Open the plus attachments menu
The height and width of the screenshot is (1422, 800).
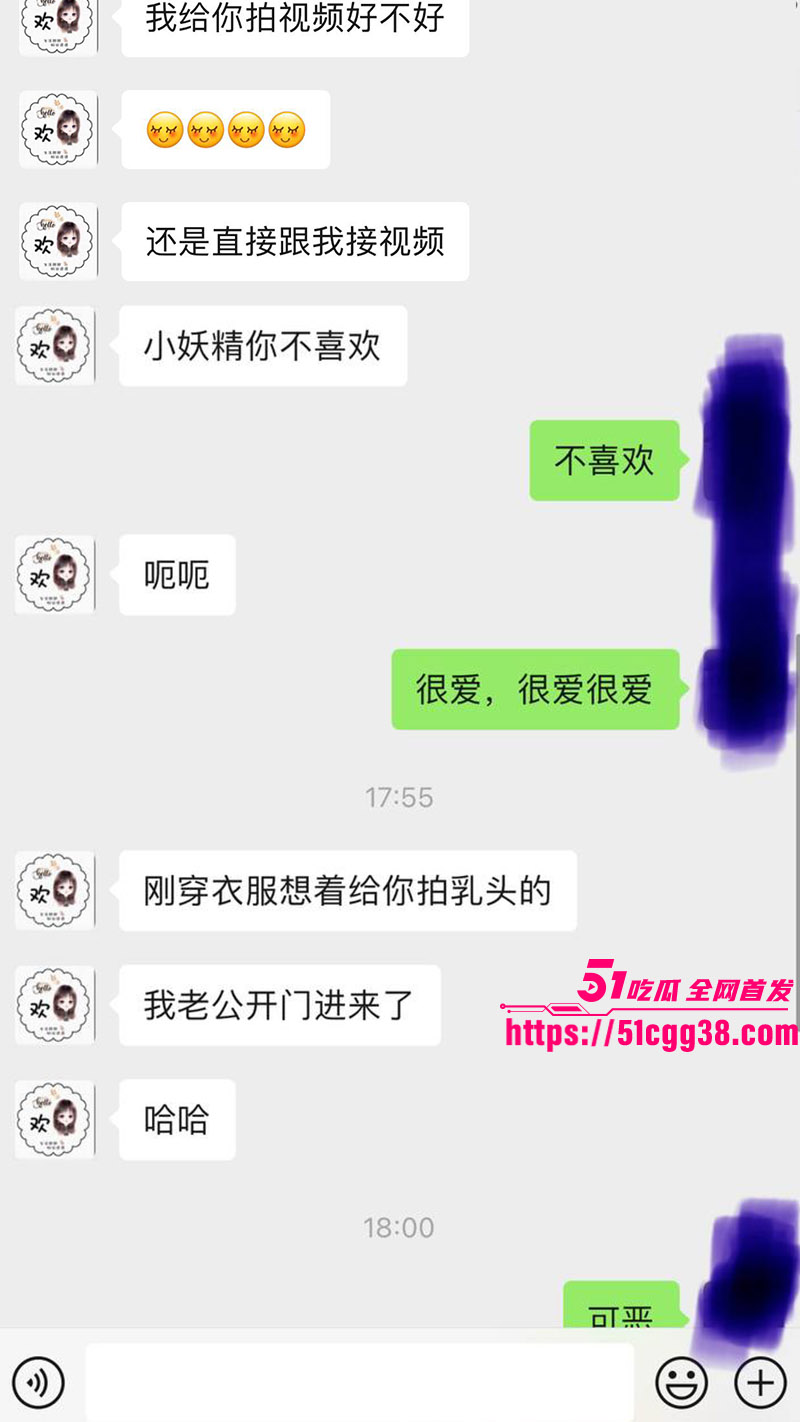point(760,1383)
